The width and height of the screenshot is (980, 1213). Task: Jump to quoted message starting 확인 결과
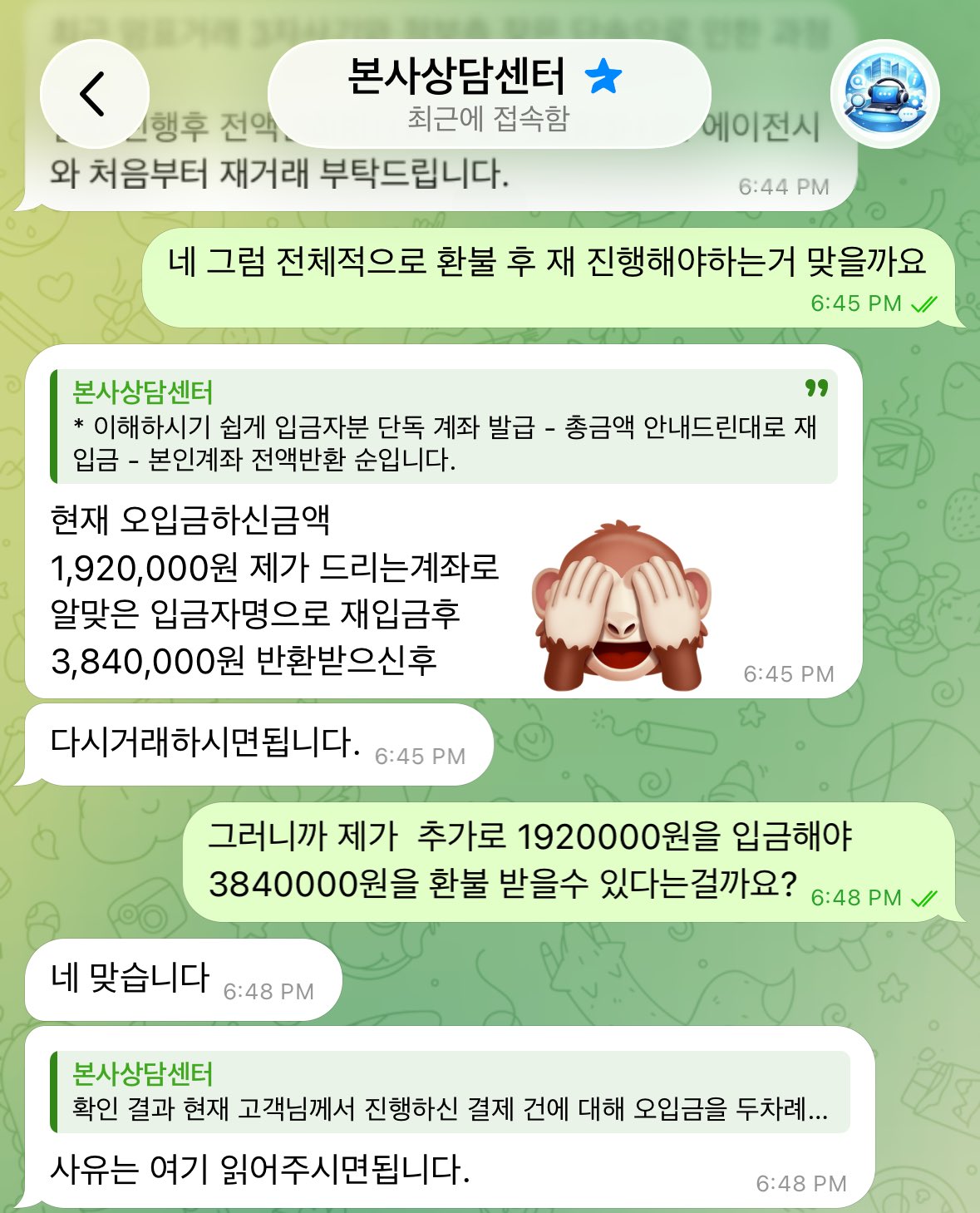click(449, 1092)
